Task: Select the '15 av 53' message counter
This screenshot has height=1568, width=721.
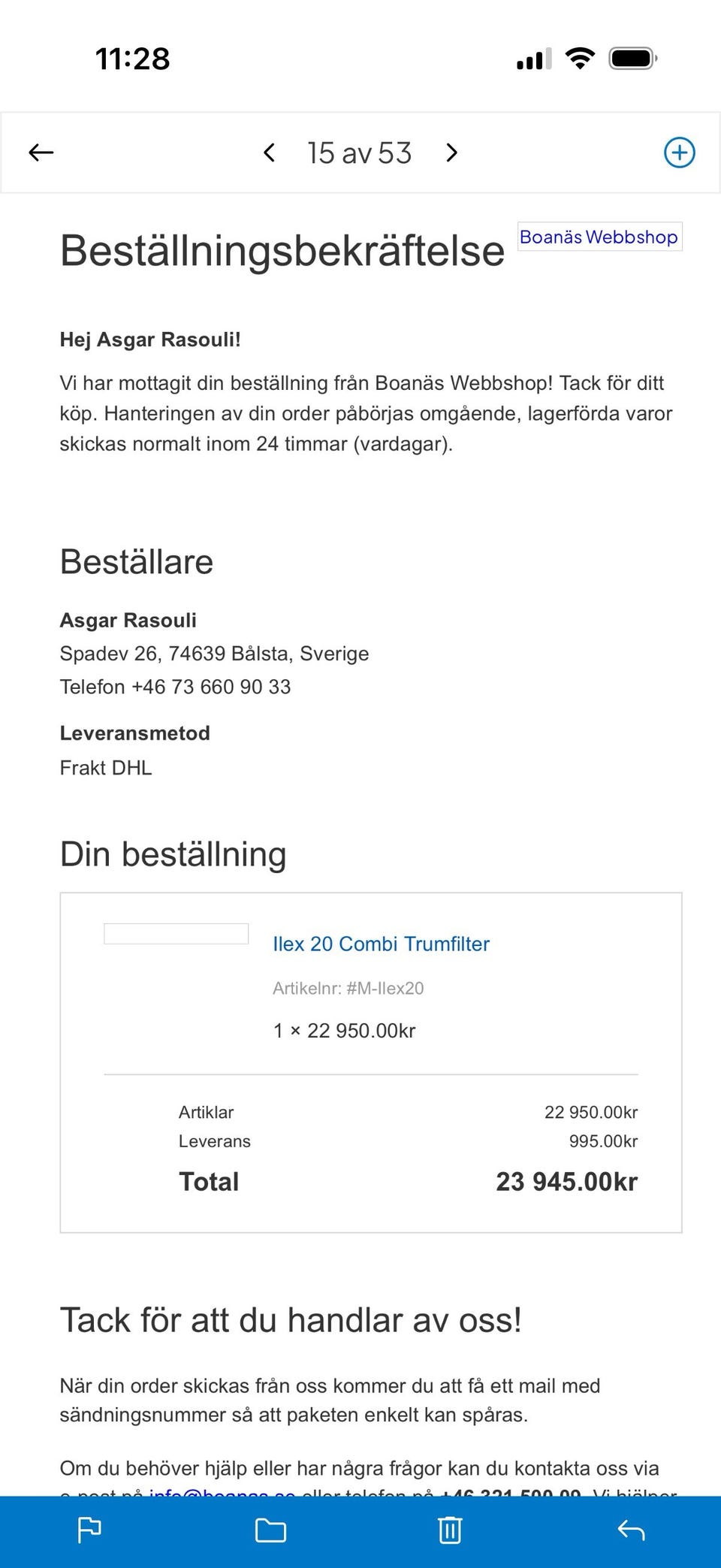Action: (359, 153)
